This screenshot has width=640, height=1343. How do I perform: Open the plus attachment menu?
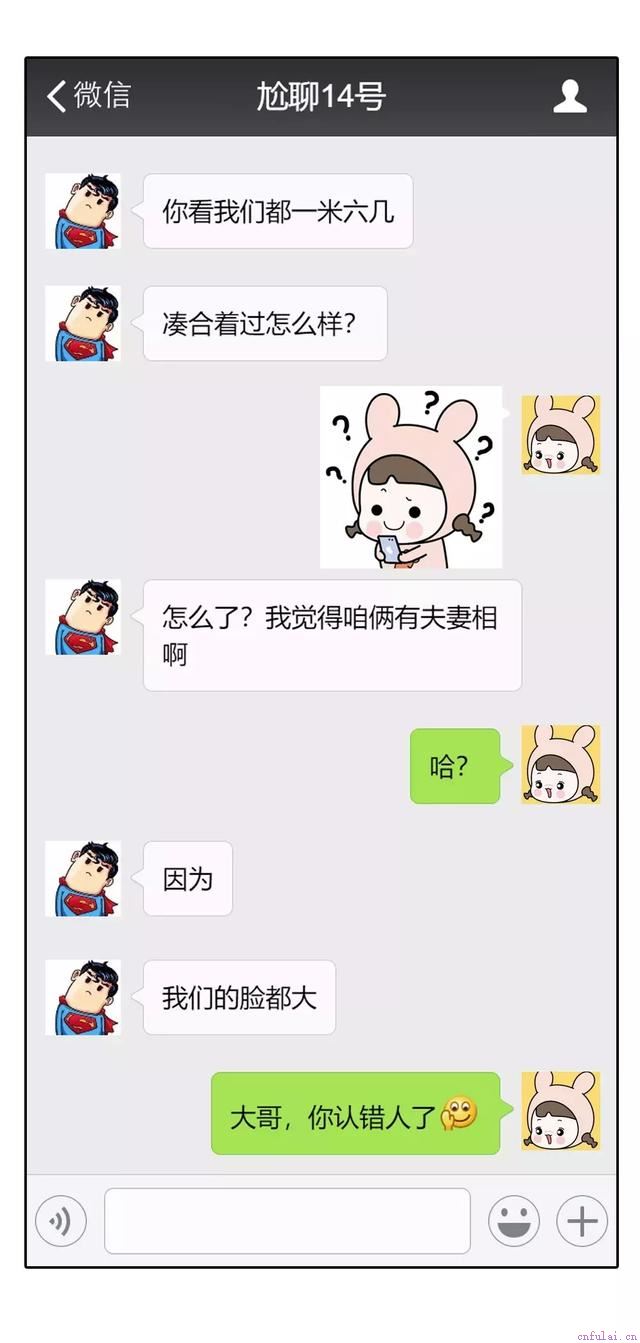point(582,1221)
